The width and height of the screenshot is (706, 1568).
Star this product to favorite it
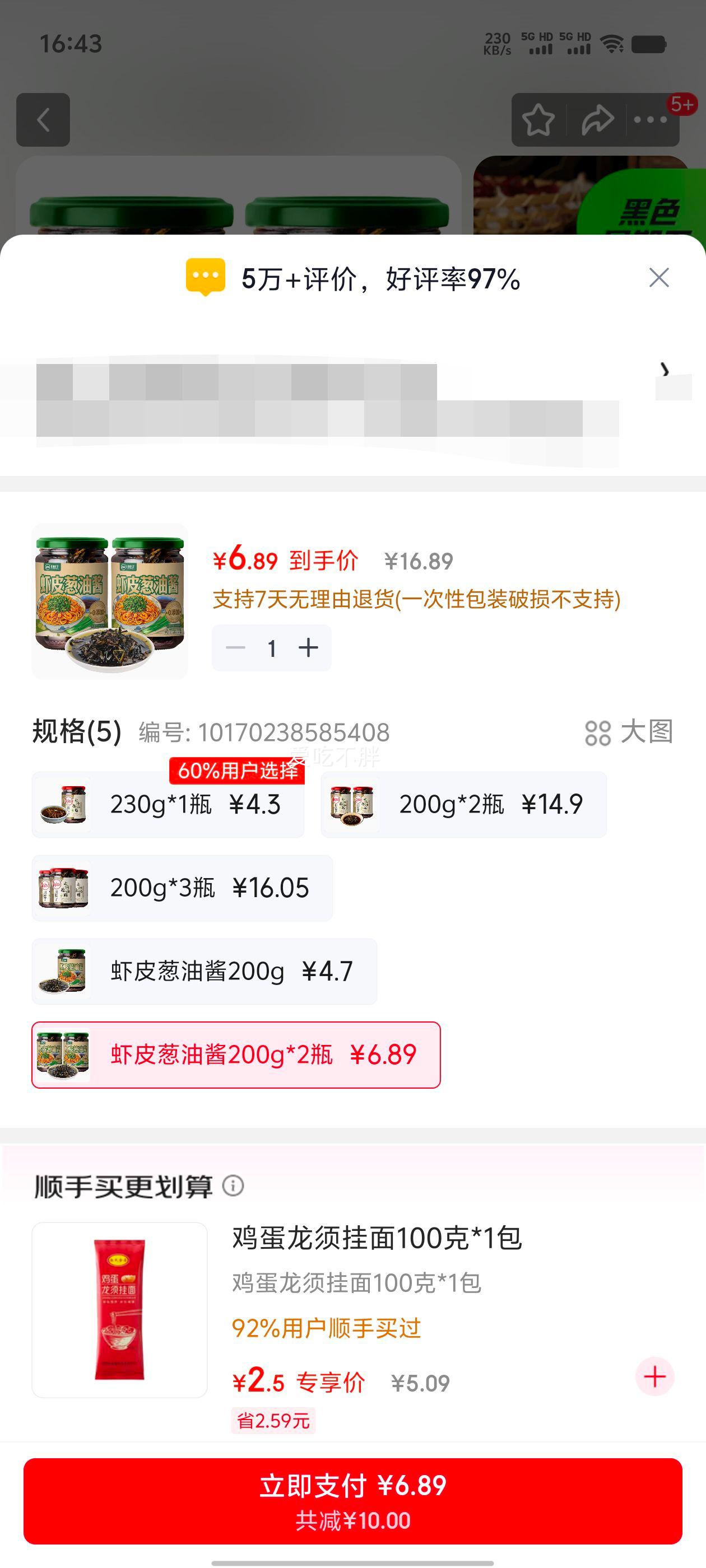coord(538,120)
